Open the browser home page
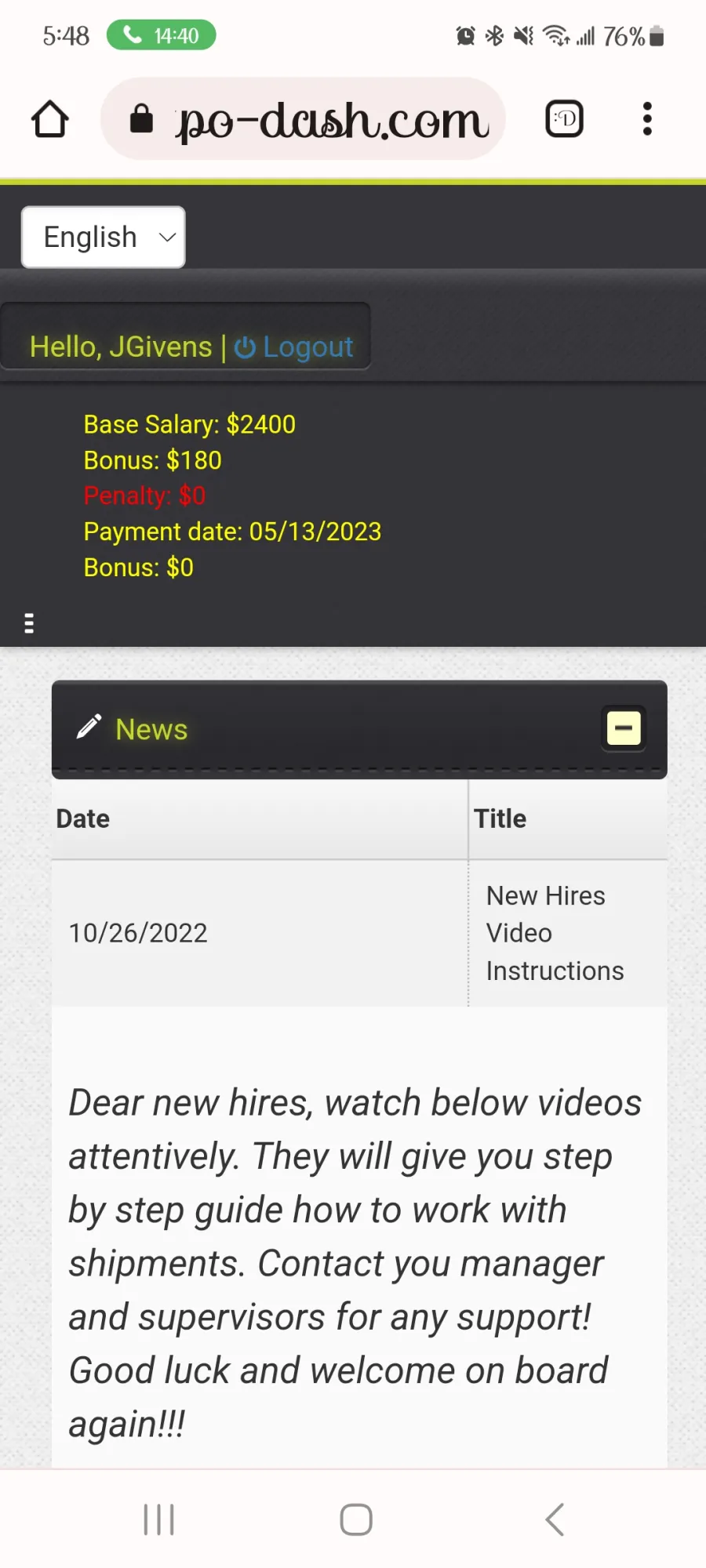The image size is (706, 1568). click(50, 119)
